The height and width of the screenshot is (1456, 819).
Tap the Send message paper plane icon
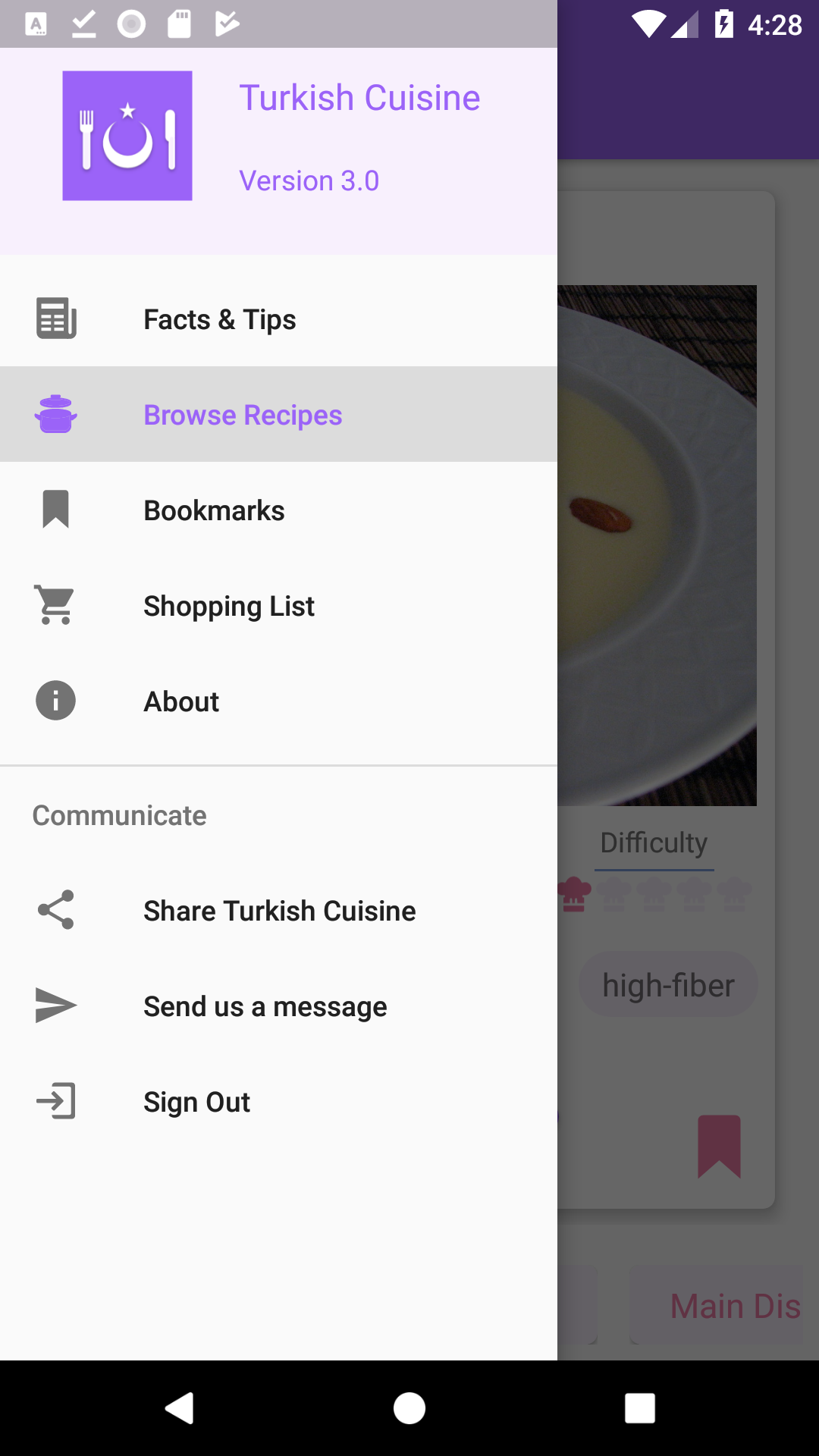pos(55,1006)
